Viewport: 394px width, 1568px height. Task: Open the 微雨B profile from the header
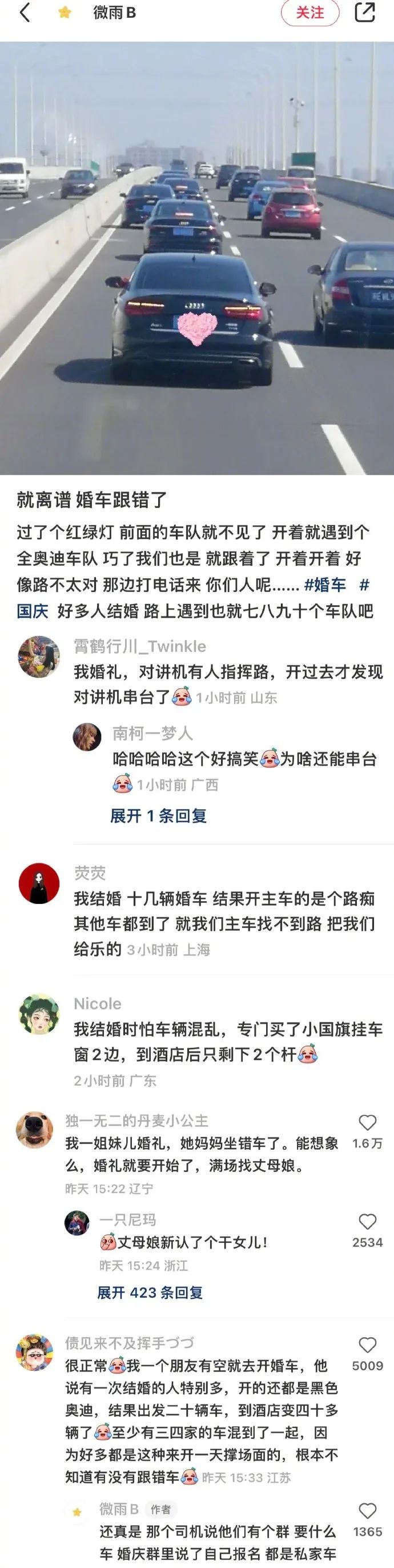(x=114, y=13)
